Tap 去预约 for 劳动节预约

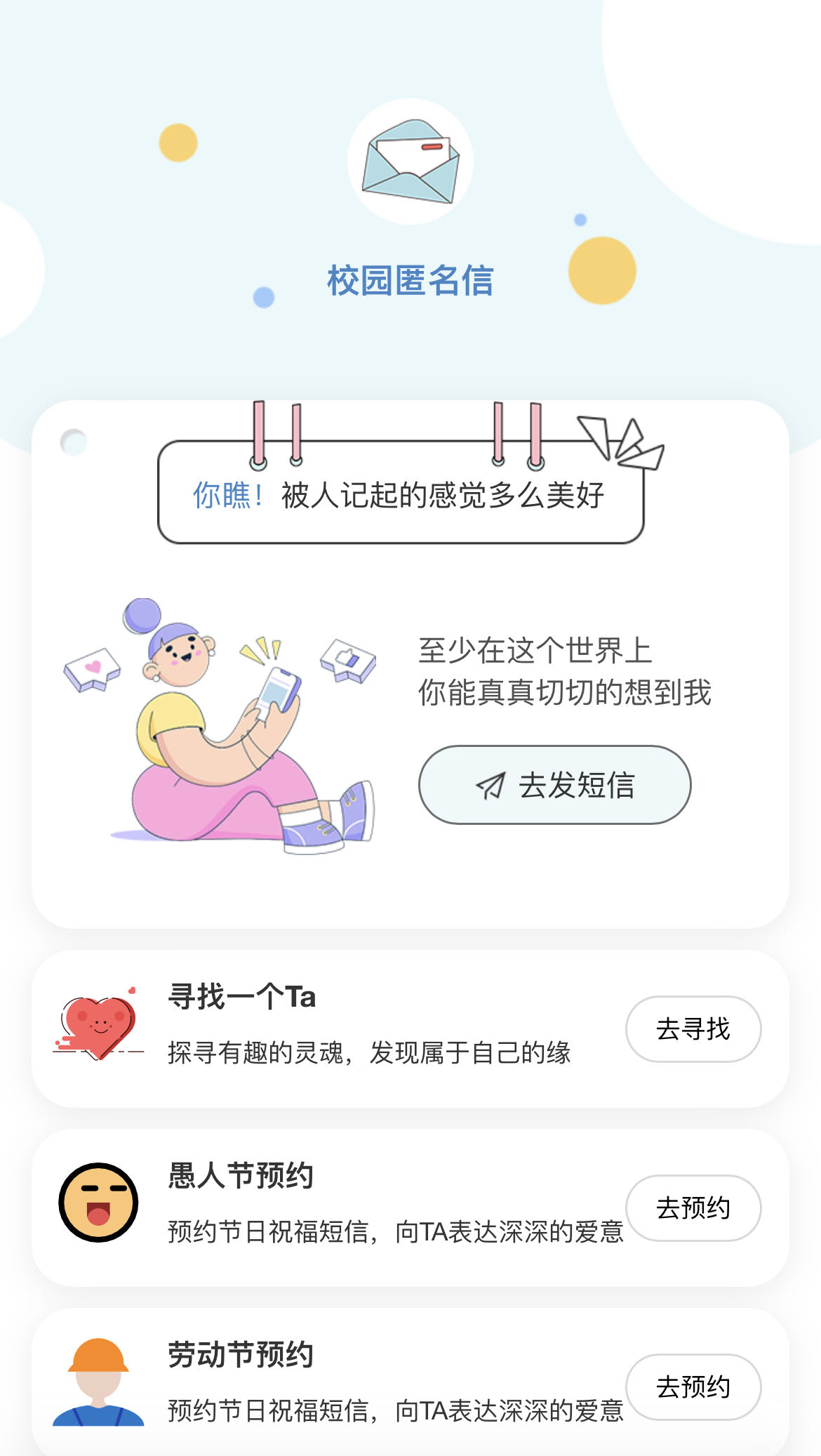693,1387
